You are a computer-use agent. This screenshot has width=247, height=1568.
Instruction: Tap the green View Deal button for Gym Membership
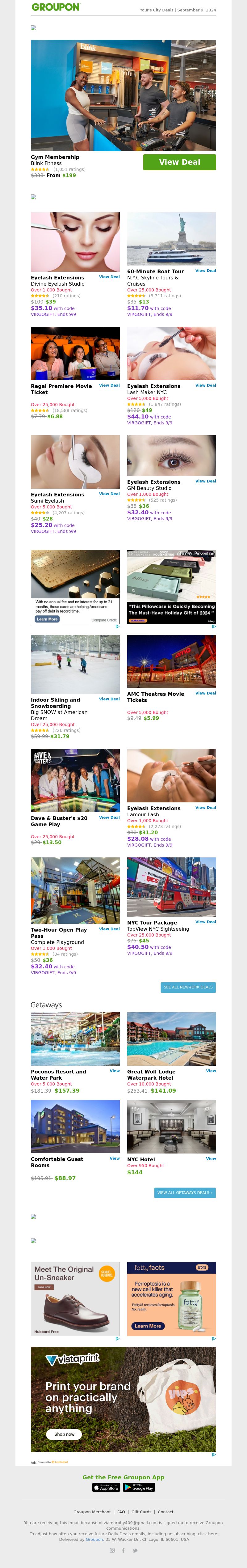point(179,162)
